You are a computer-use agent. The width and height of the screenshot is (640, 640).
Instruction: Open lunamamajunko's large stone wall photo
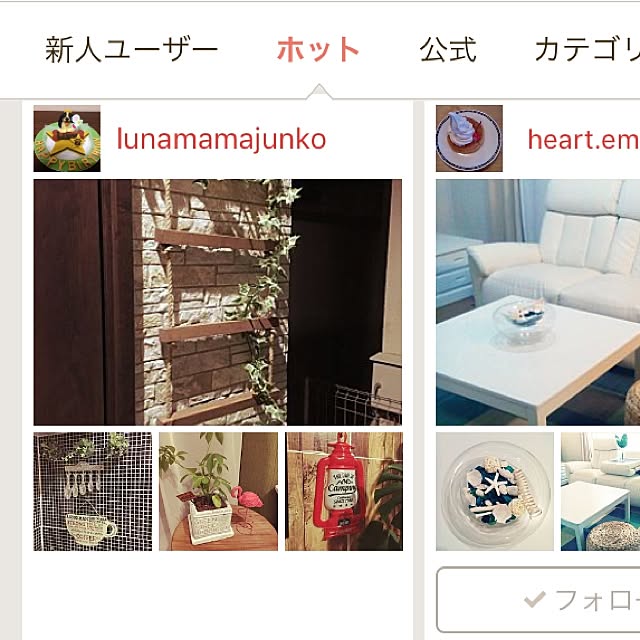pos(218,302)
